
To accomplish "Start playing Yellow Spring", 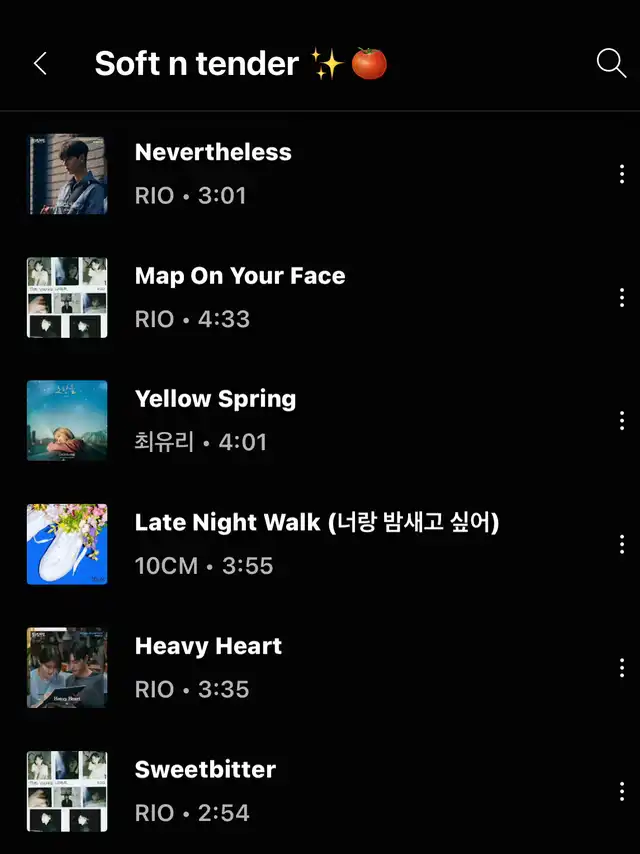I will point(215,400).
